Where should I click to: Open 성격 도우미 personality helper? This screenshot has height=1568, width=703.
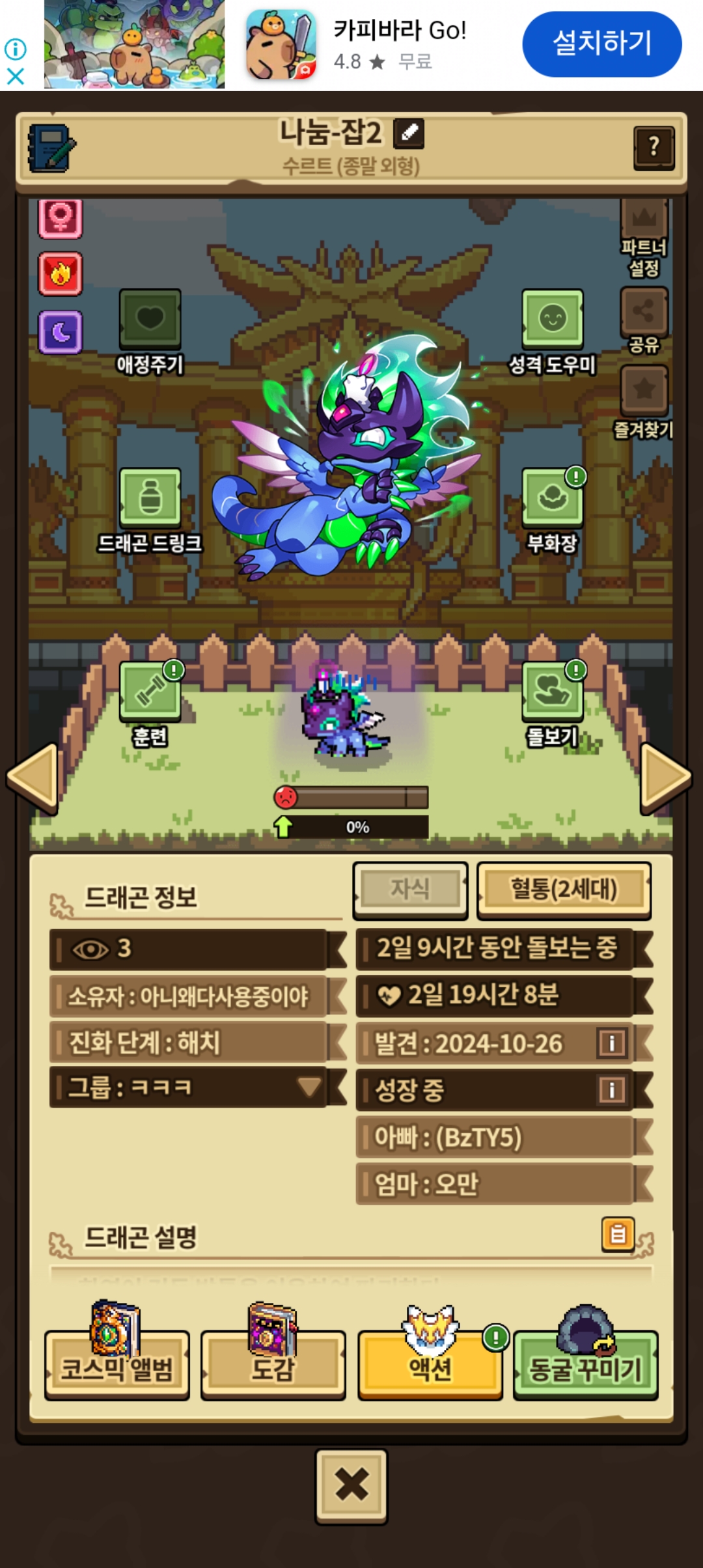552,320
